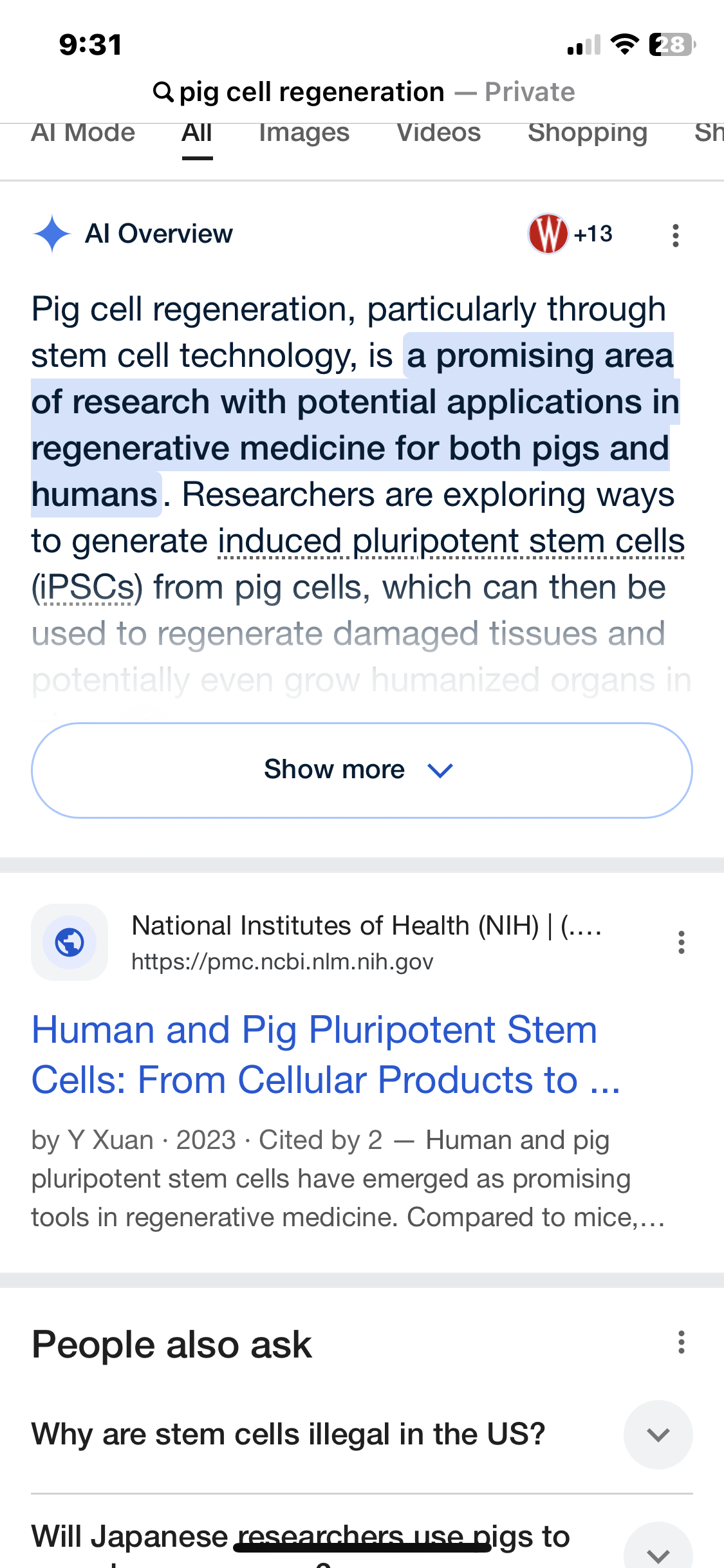Open the NIH result options menu
Image resolution: width=724 pixels, height=1568 pixels.
[x=681, y=942]
